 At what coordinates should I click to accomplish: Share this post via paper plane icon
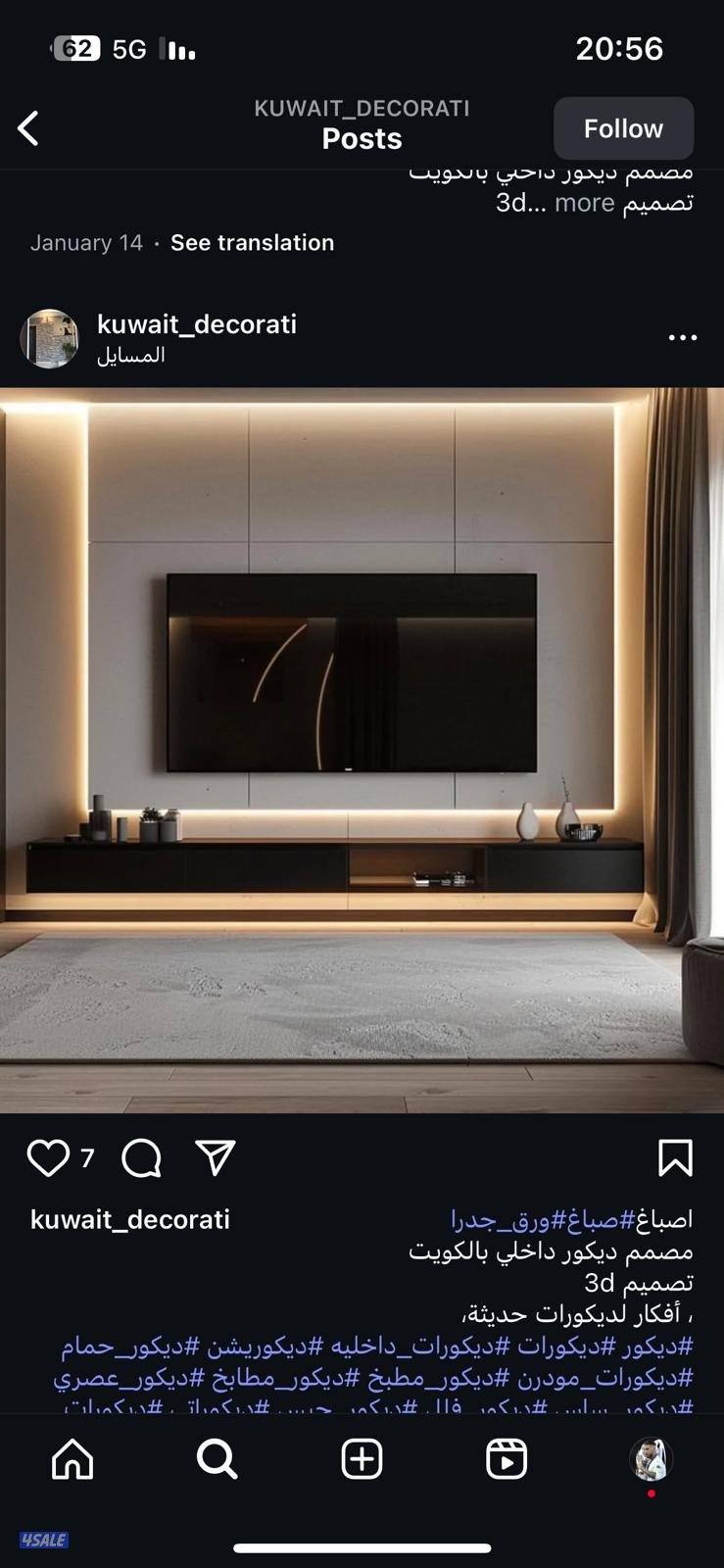[216, 1157]
